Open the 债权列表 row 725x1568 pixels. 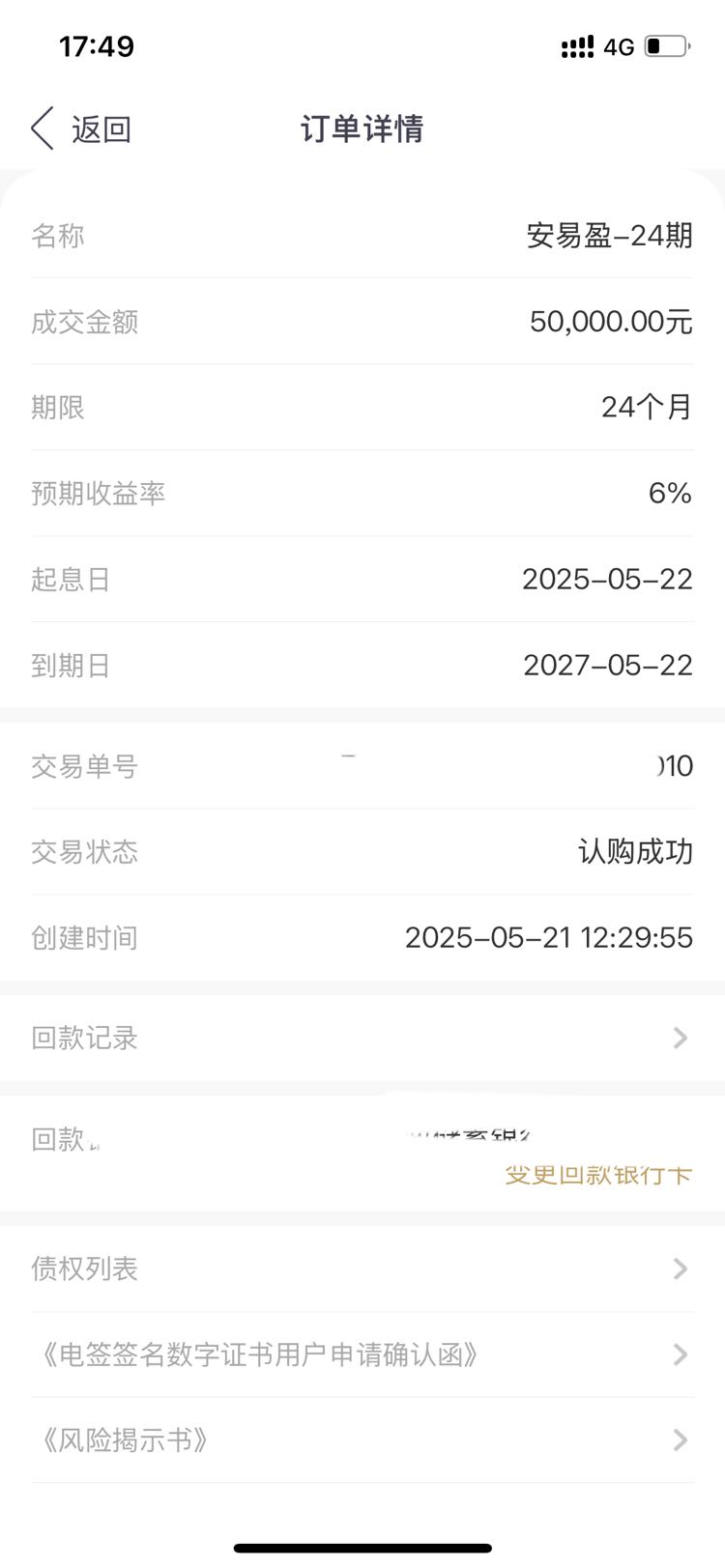[362, 1269]
